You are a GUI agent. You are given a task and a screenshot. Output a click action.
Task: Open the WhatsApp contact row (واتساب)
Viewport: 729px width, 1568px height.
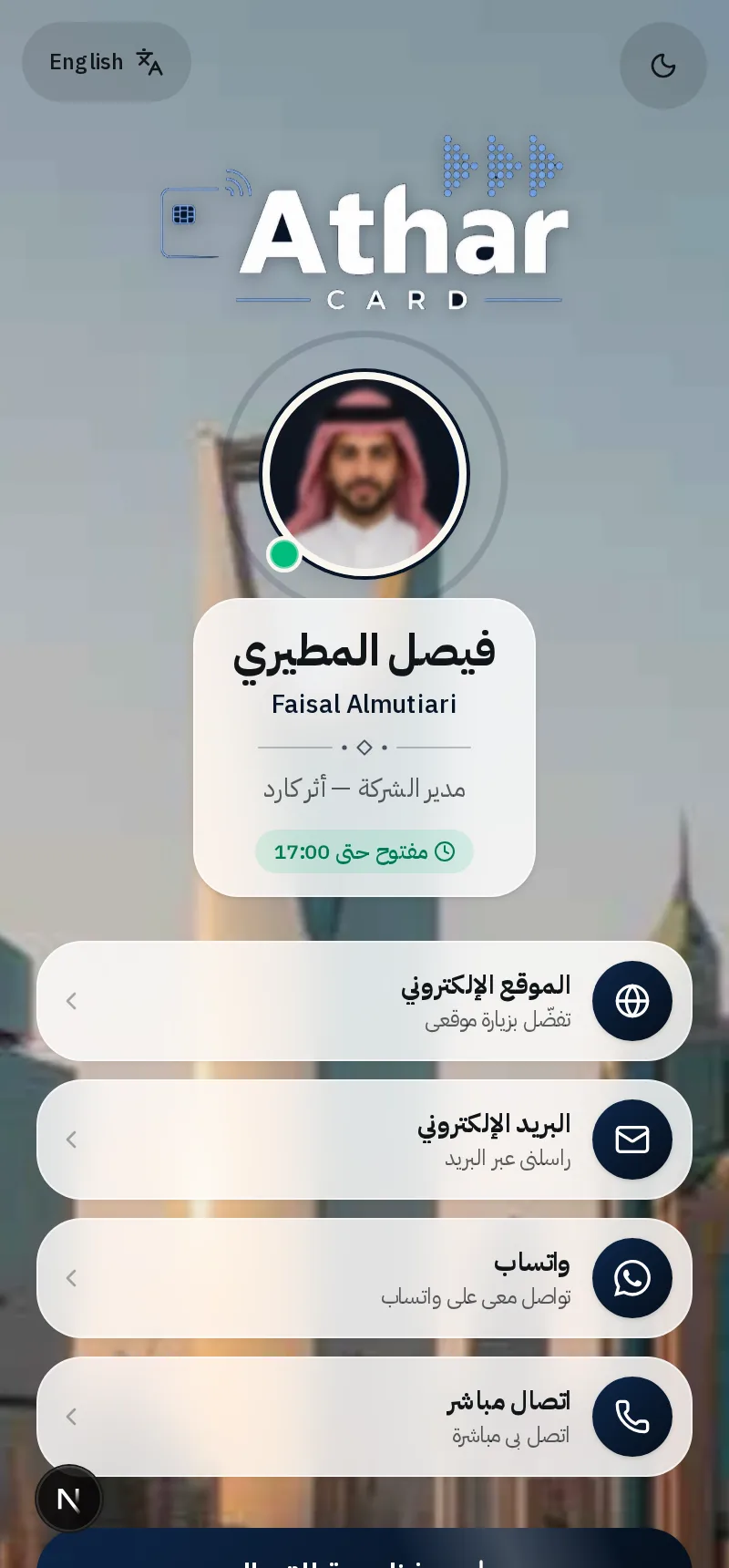[x=364, y=1278]
